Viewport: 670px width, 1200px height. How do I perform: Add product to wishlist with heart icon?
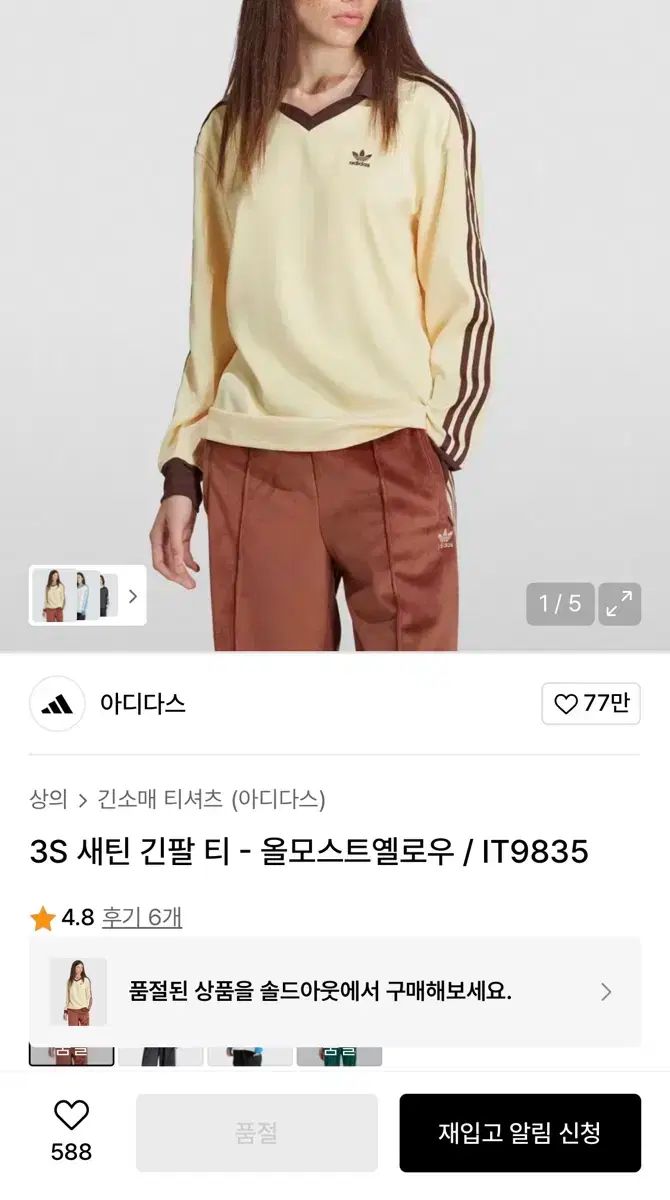tap(71, 1116)
